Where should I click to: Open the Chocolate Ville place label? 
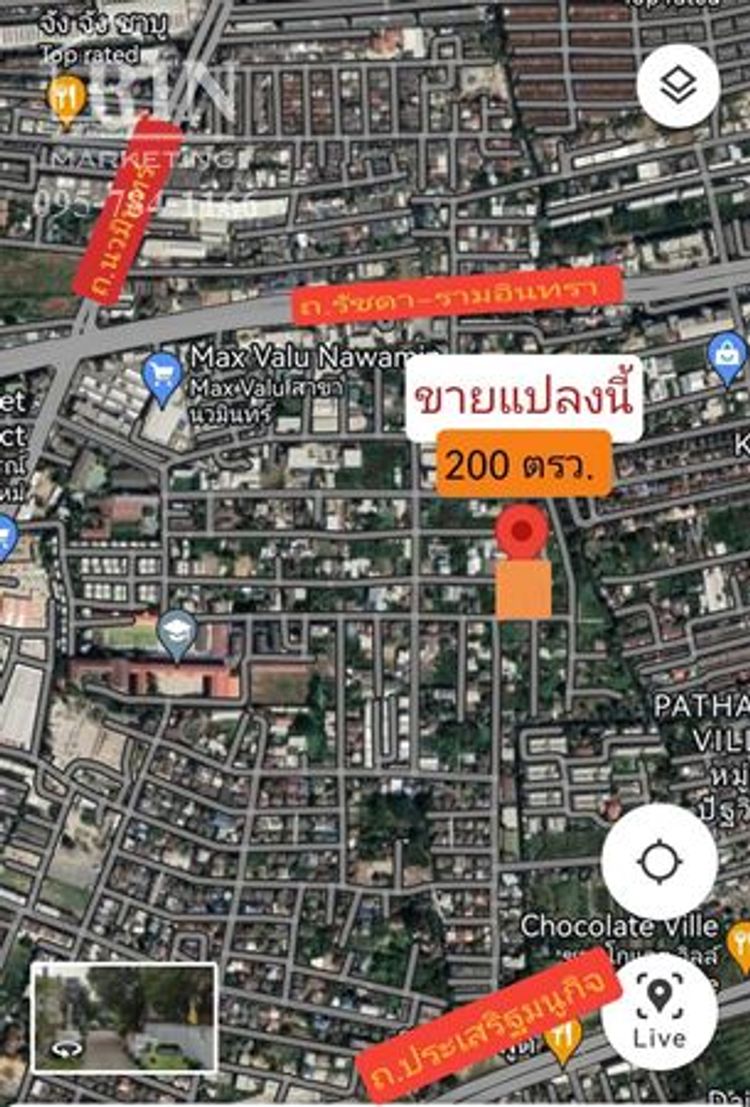(x=621, y=925)
